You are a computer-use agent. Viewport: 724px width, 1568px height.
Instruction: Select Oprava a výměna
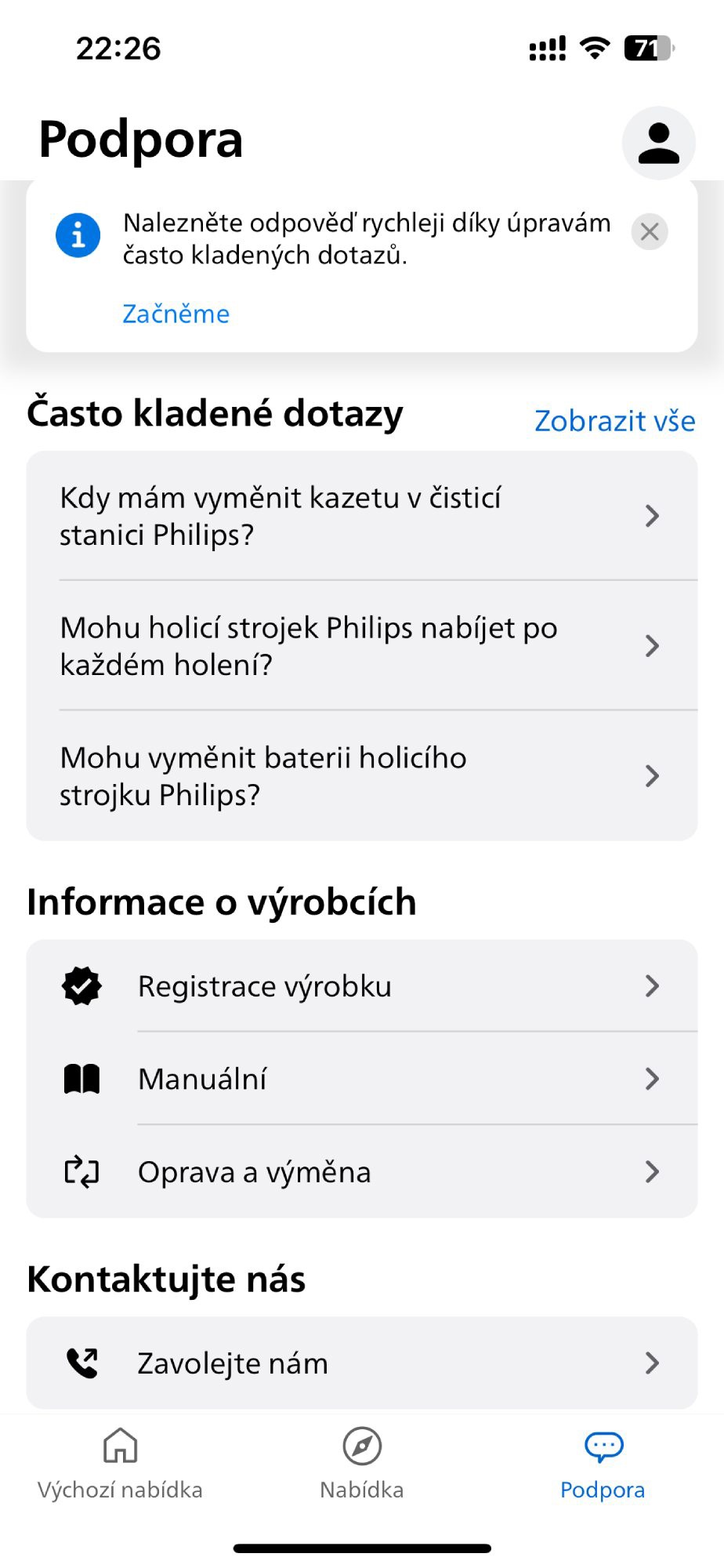point(362,1172)
